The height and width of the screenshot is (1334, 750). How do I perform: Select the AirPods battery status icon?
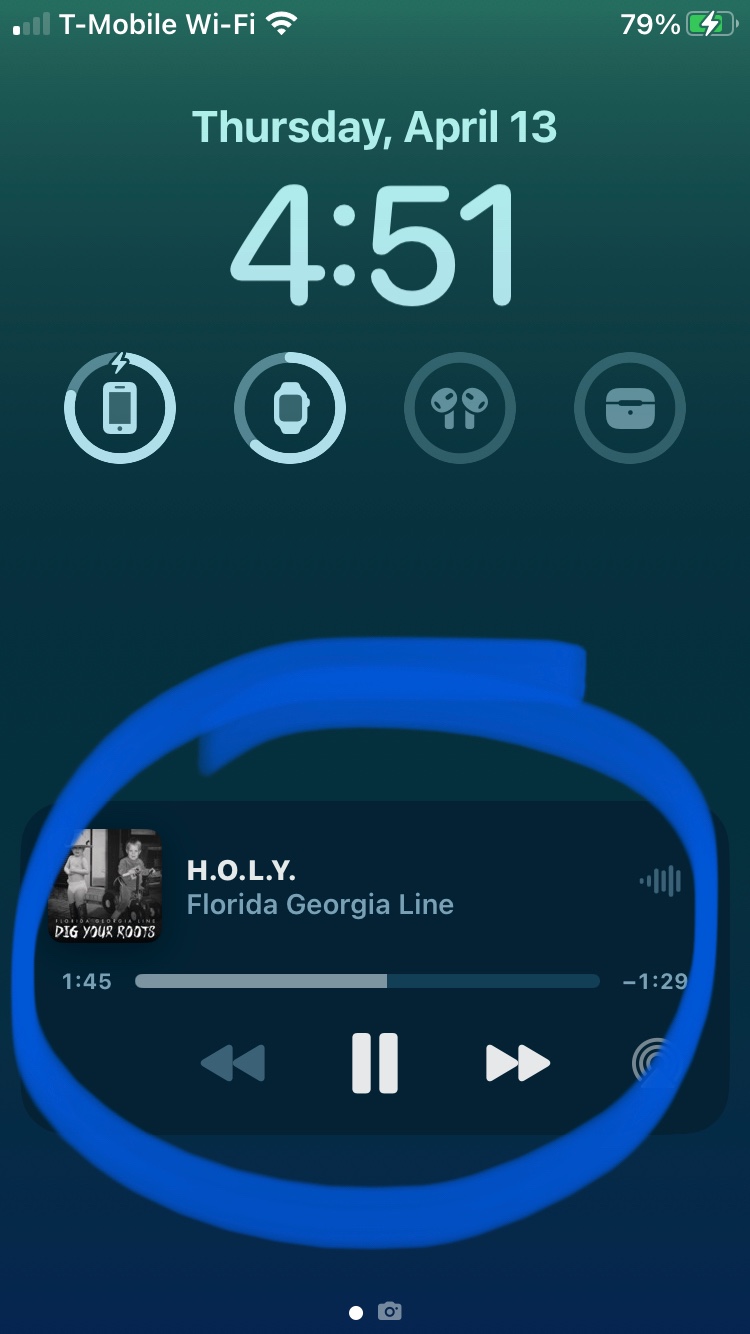(x=460, y=408)
